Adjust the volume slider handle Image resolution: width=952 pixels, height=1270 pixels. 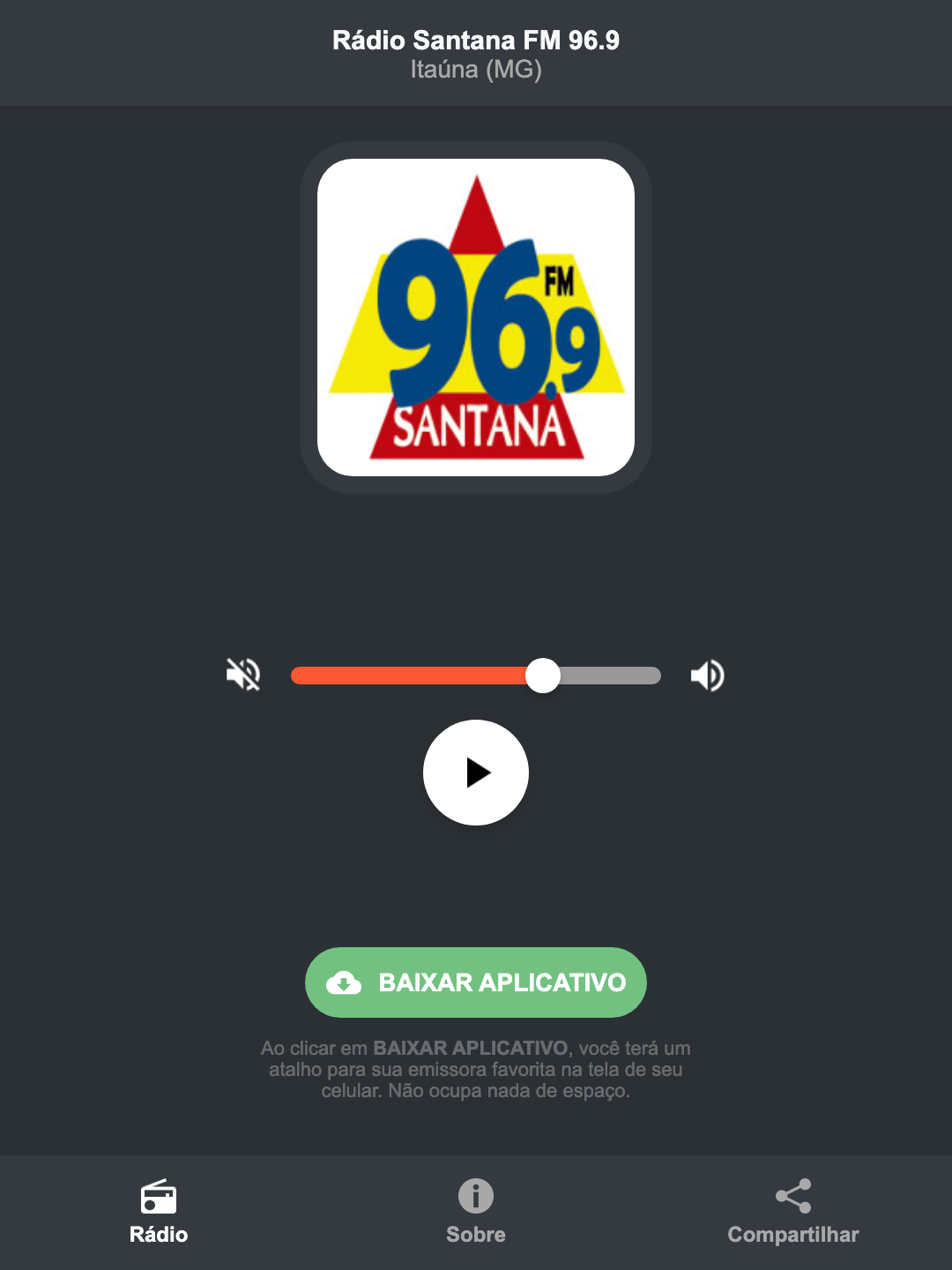click(543, 675)
